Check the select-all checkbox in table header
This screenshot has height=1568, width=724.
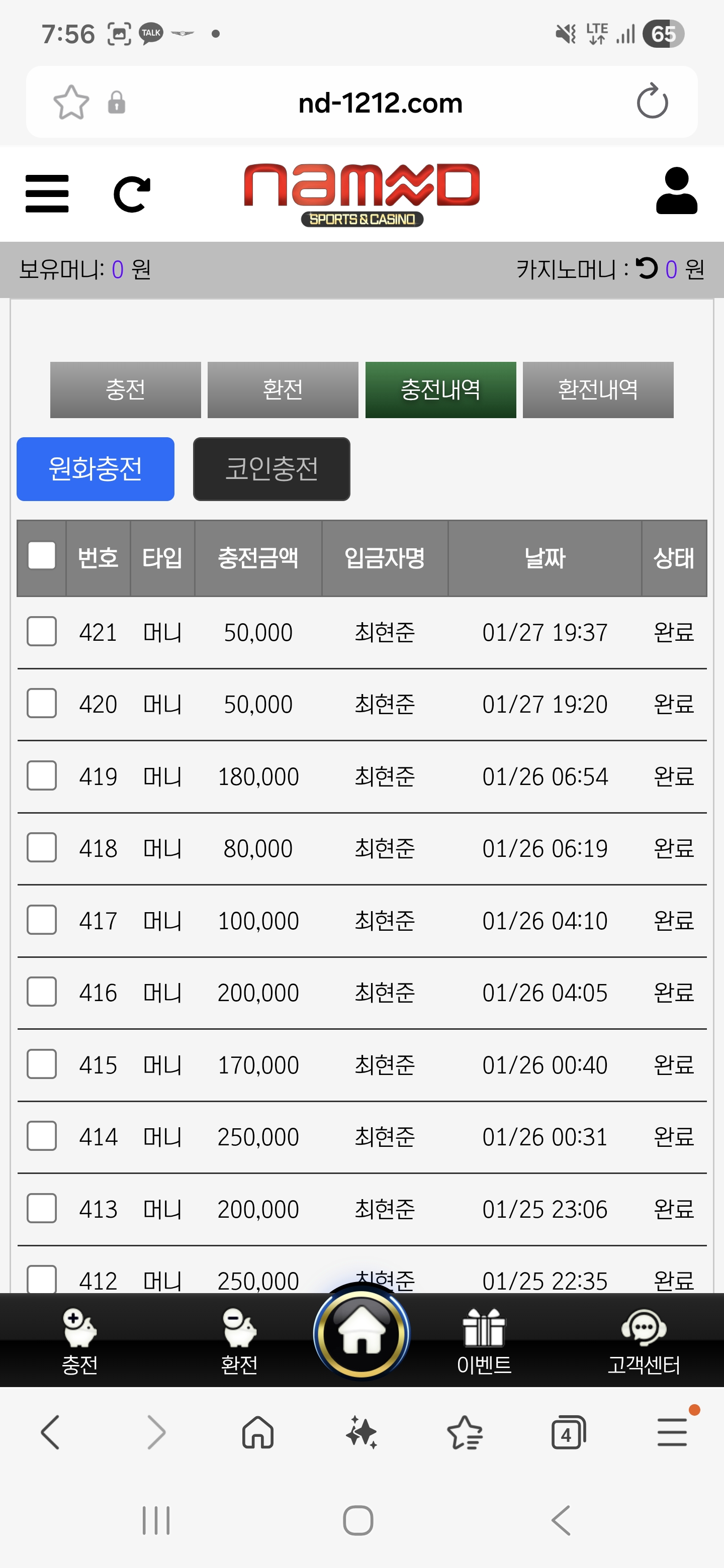click(41, 556)
